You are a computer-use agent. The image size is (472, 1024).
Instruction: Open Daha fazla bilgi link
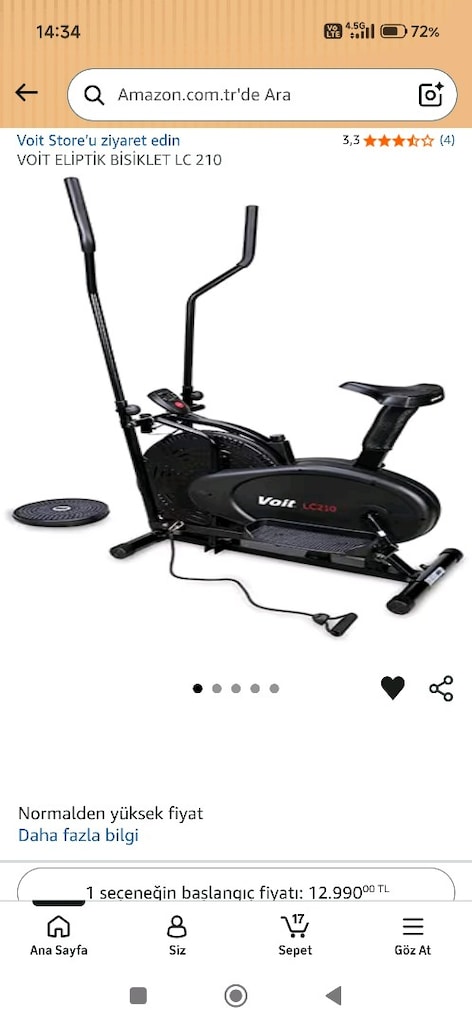pos(78,835)
